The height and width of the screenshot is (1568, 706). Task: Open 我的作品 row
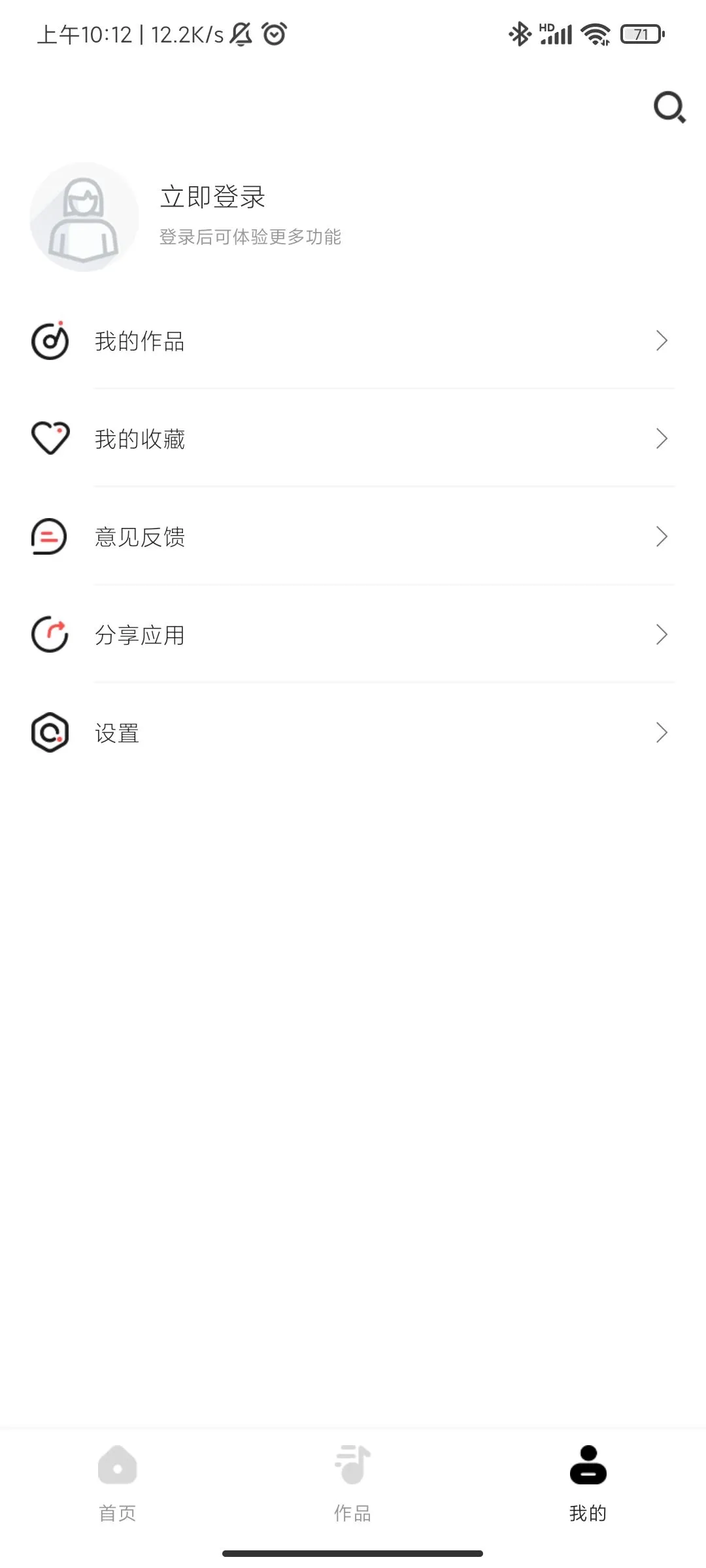[353, 341]
